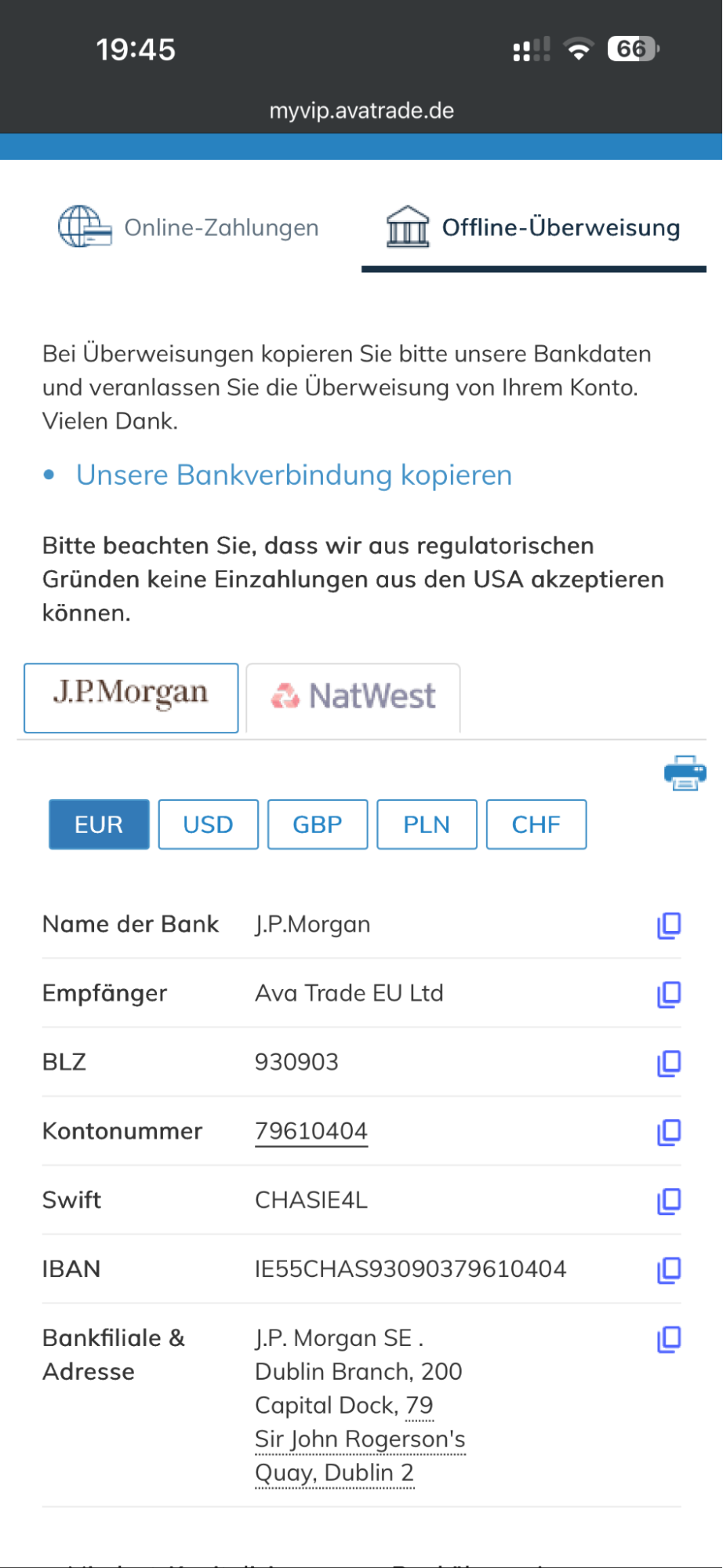The width and height of the screenshot is (723, 1568).
Task: Select the CHF currency option
Action: pos(536,824)
